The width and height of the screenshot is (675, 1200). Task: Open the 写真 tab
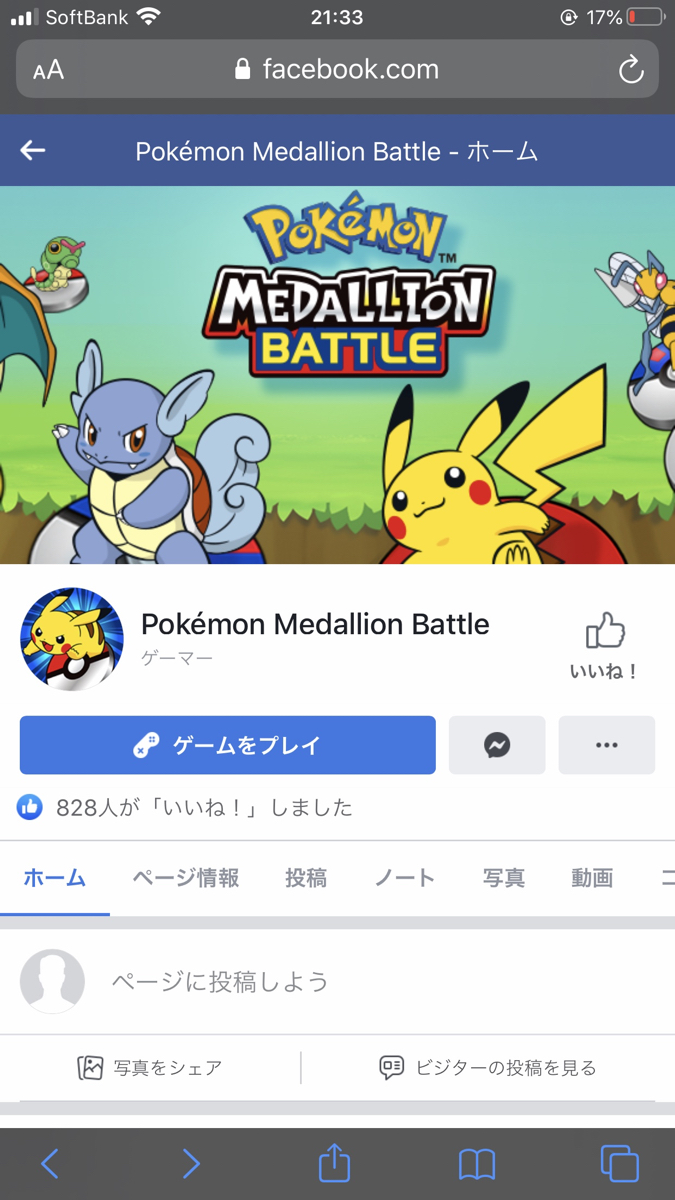click(504, 878)
